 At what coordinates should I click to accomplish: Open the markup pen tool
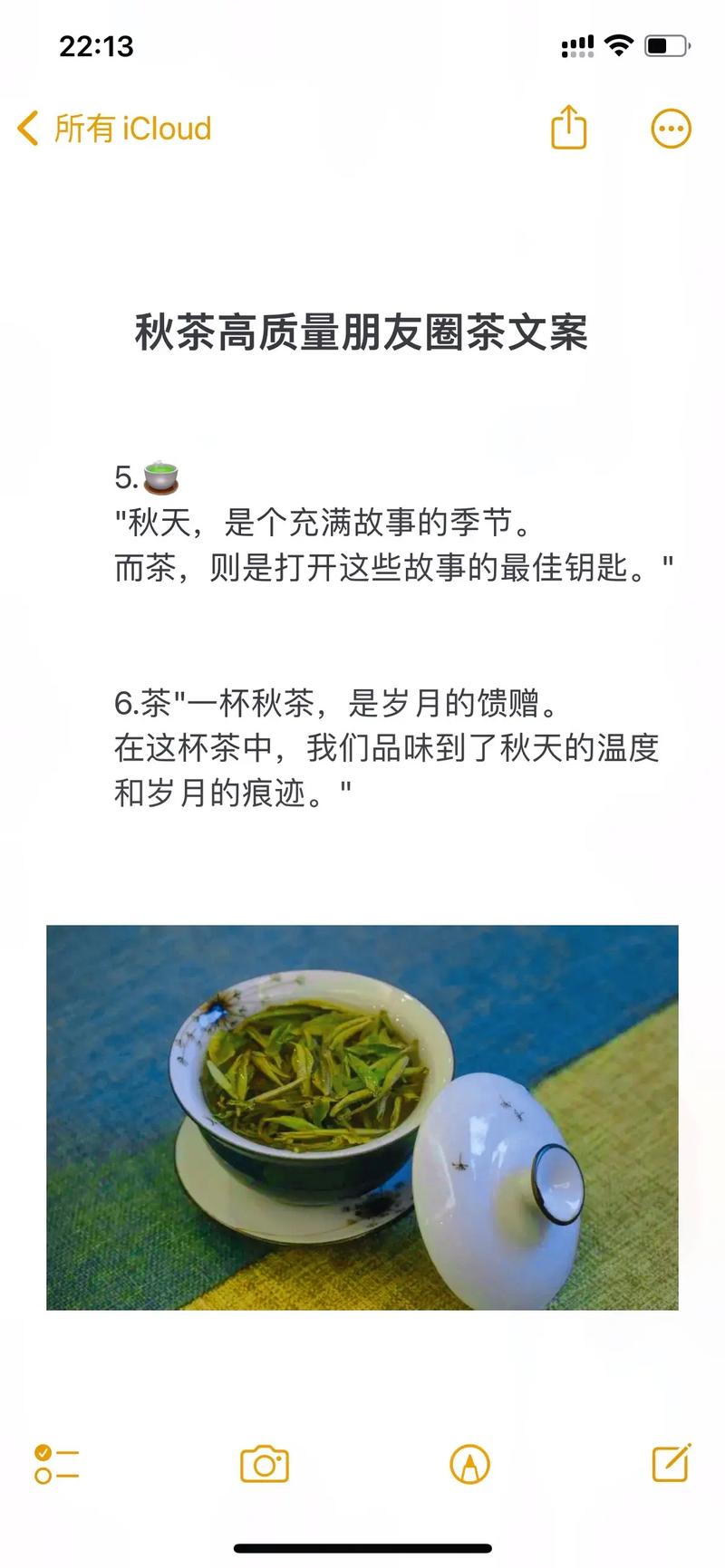[x=469, y=1464]
